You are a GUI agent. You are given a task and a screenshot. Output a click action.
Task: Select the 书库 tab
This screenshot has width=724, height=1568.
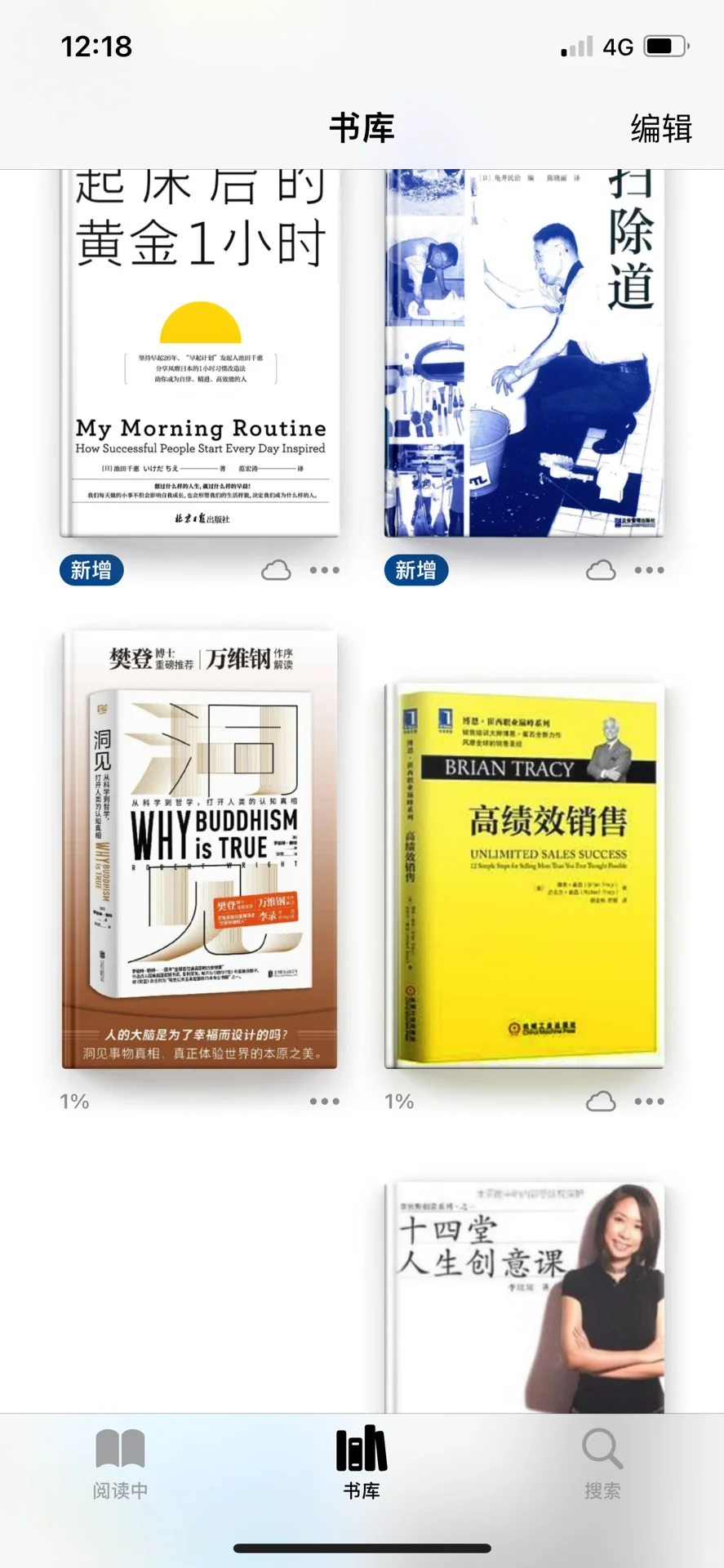click(362, 1464)
